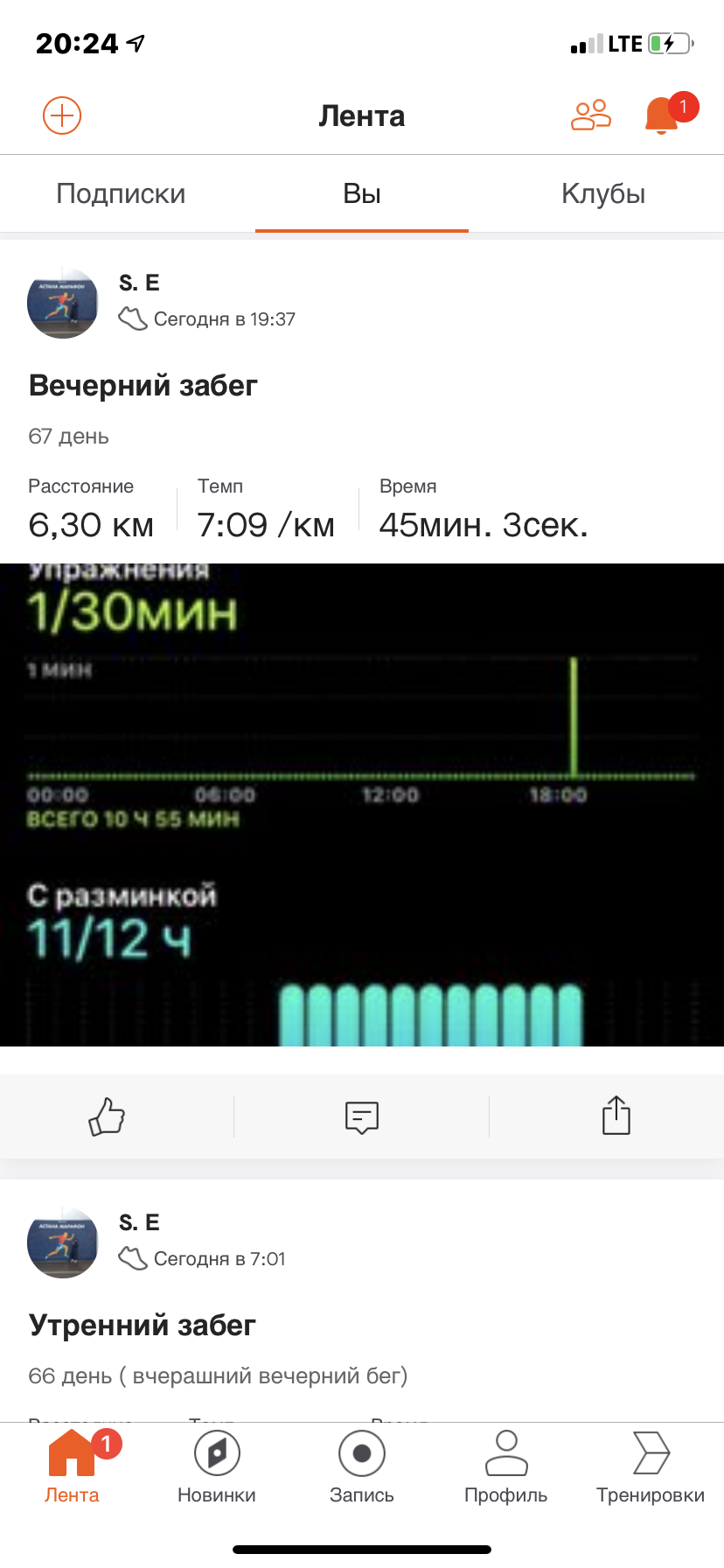Image resolution: width=724 pixels, height=1568 pixels.
Task: Open the Вечерний забег activity
Action: pyautogui.click(x=143, y=385)
